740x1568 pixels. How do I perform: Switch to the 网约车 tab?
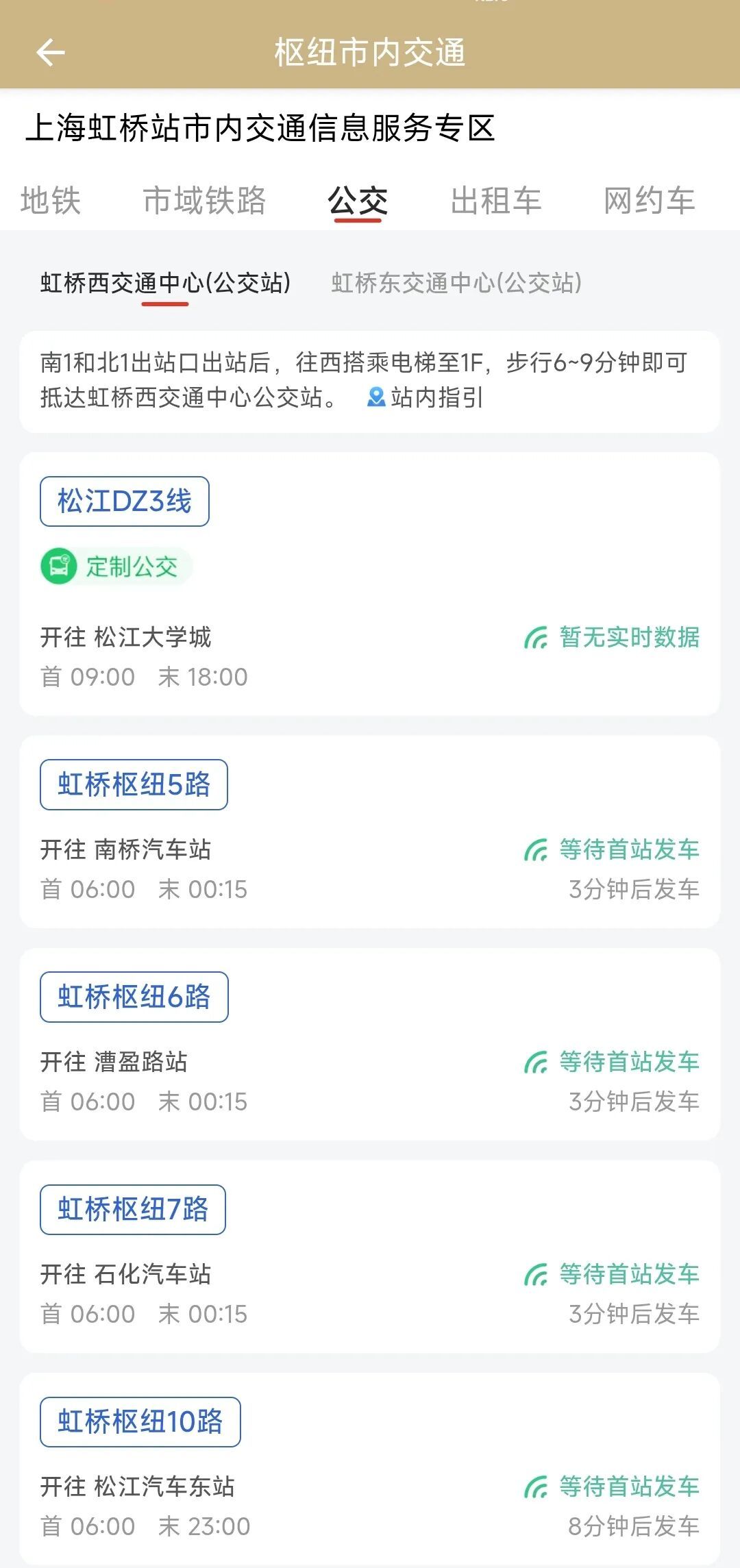coord(649,201)
